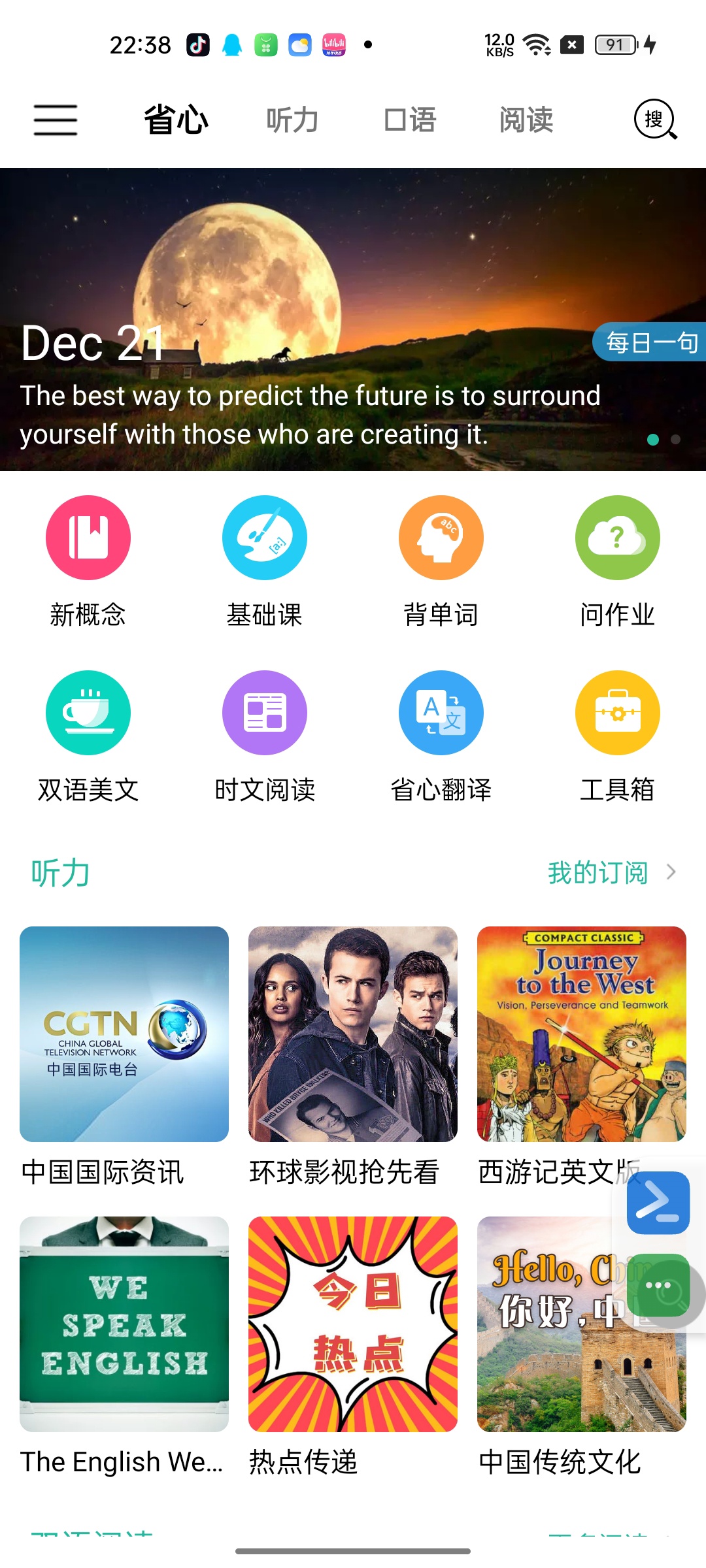Open the search icon in top bar
This screenshot has width=706, height=1568.
[x=655, y=120]
